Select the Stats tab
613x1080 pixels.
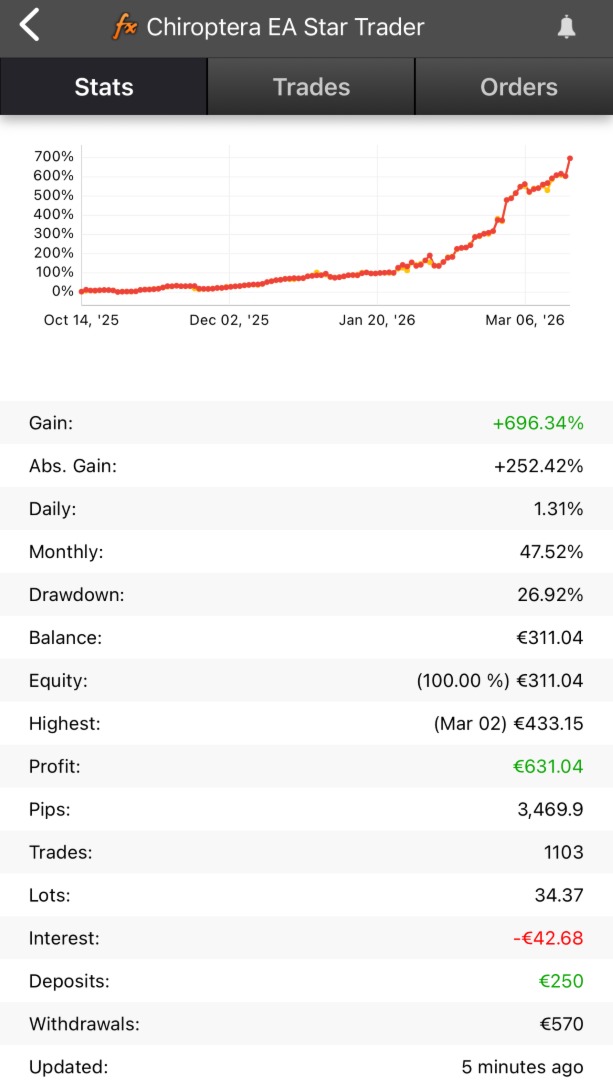click(x=104, y=87)
